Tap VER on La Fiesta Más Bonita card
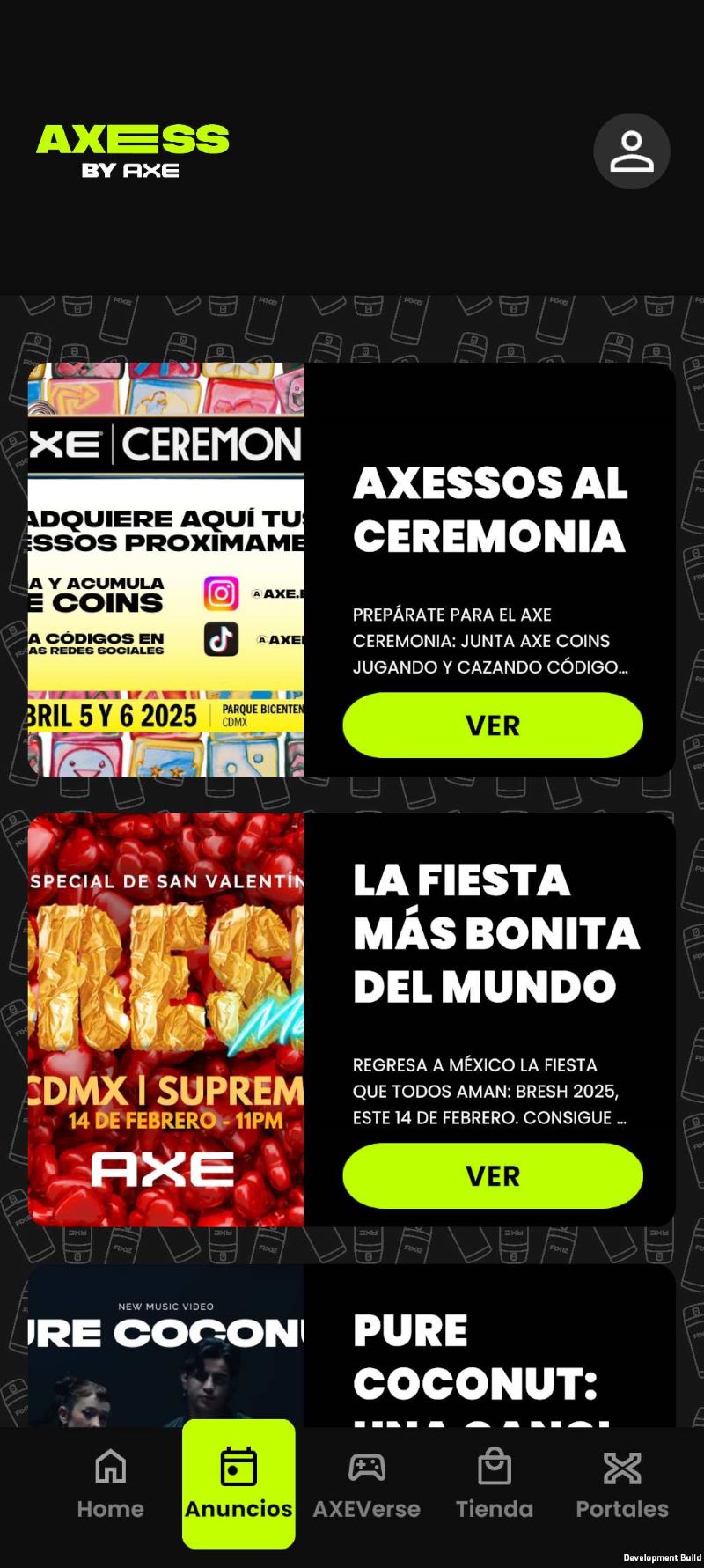704x1568 pixels. coord(492,1175)
